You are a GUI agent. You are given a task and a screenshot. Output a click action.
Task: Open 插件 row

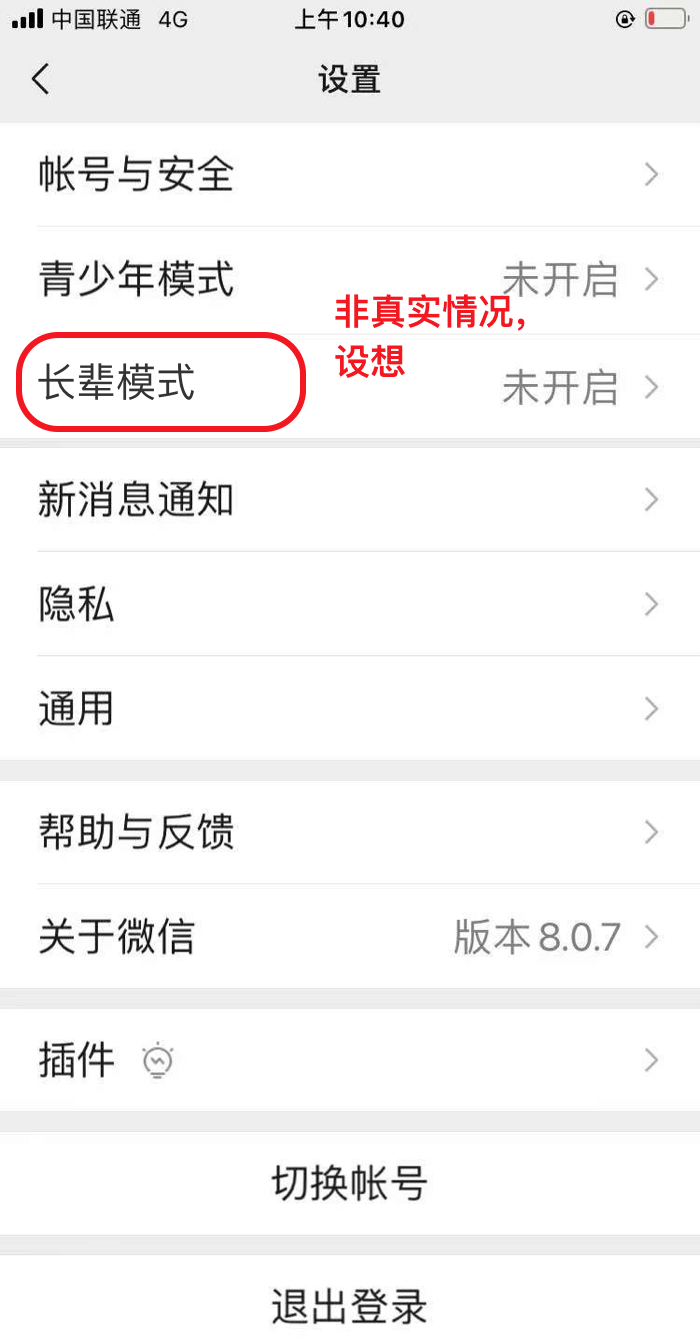click(350, 1060)
